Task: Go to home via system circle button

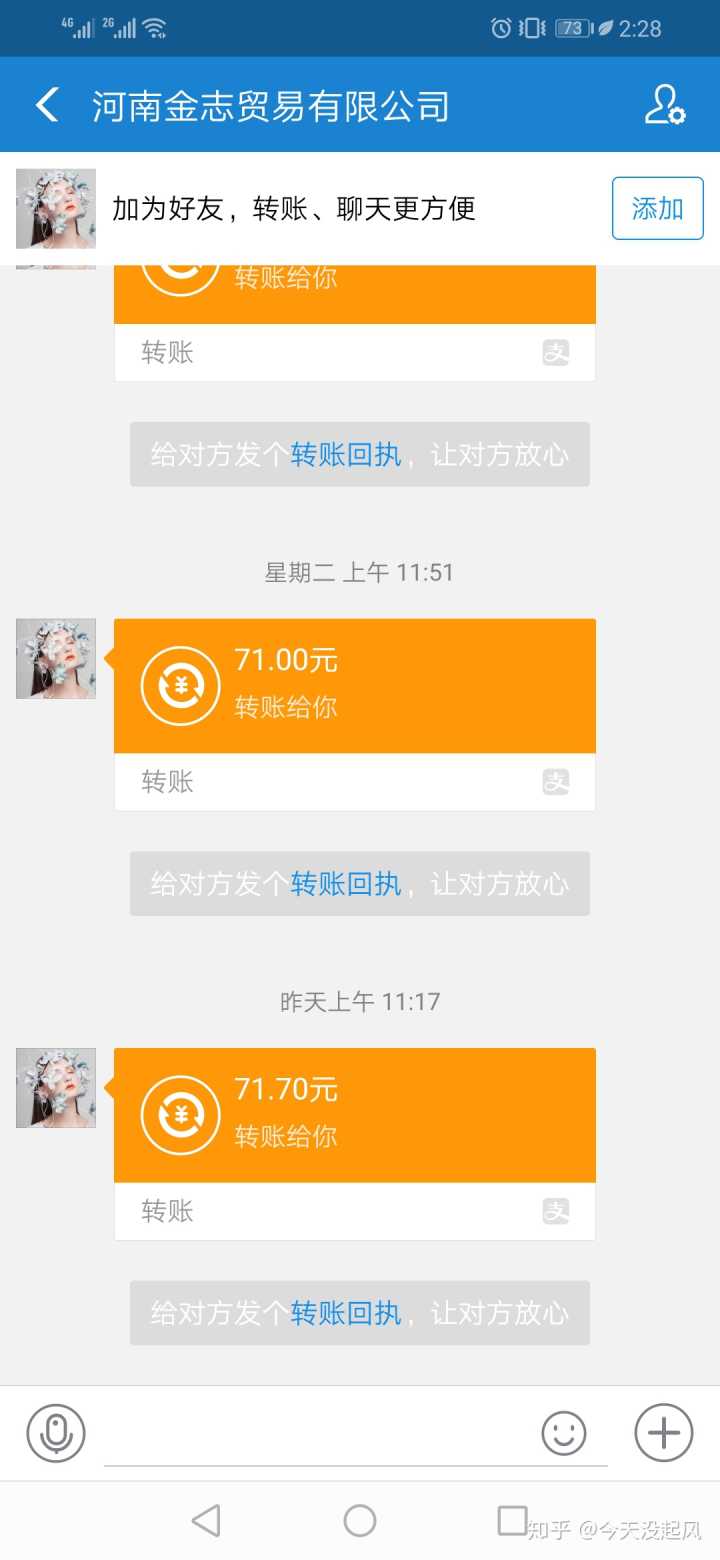Action: click(360, 1521)
